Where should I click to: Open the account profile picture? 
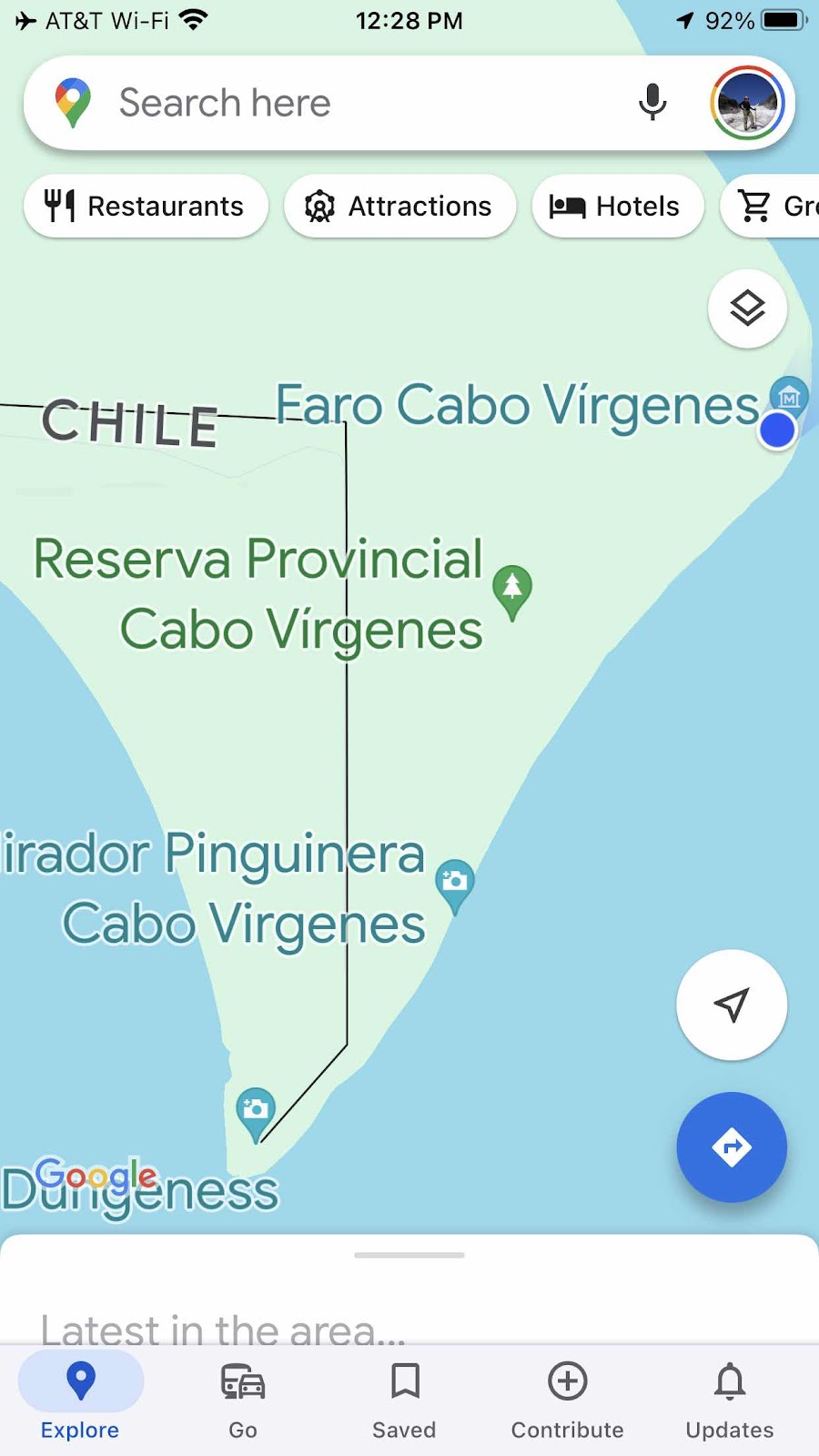pyautogui.click(x=747, y=103)
